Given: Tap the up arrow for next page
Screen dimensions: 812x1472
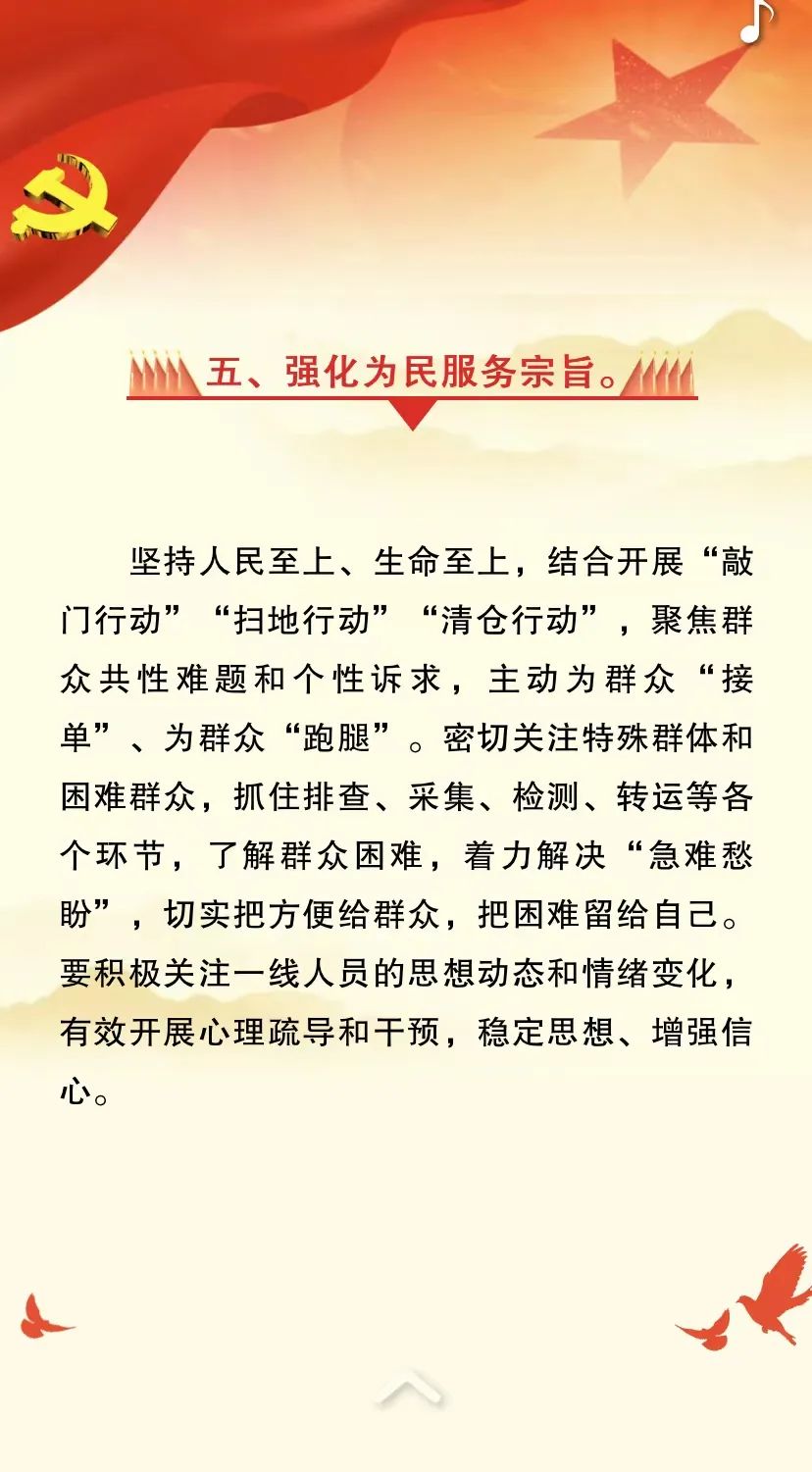Looking at the screenshot, I should [409, 1391].
